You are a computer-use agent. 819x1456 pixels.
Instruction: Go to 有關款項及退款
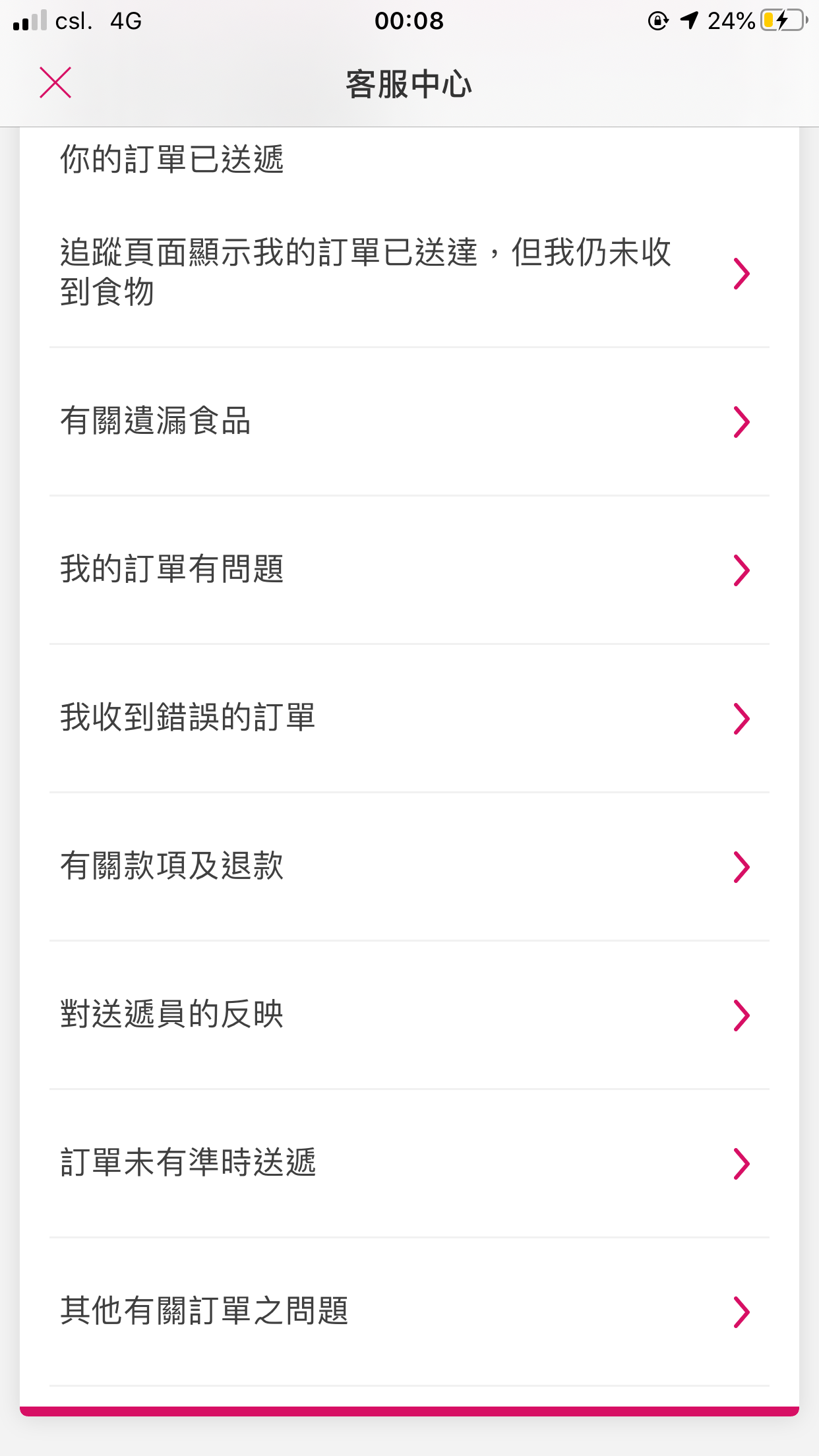409,867
